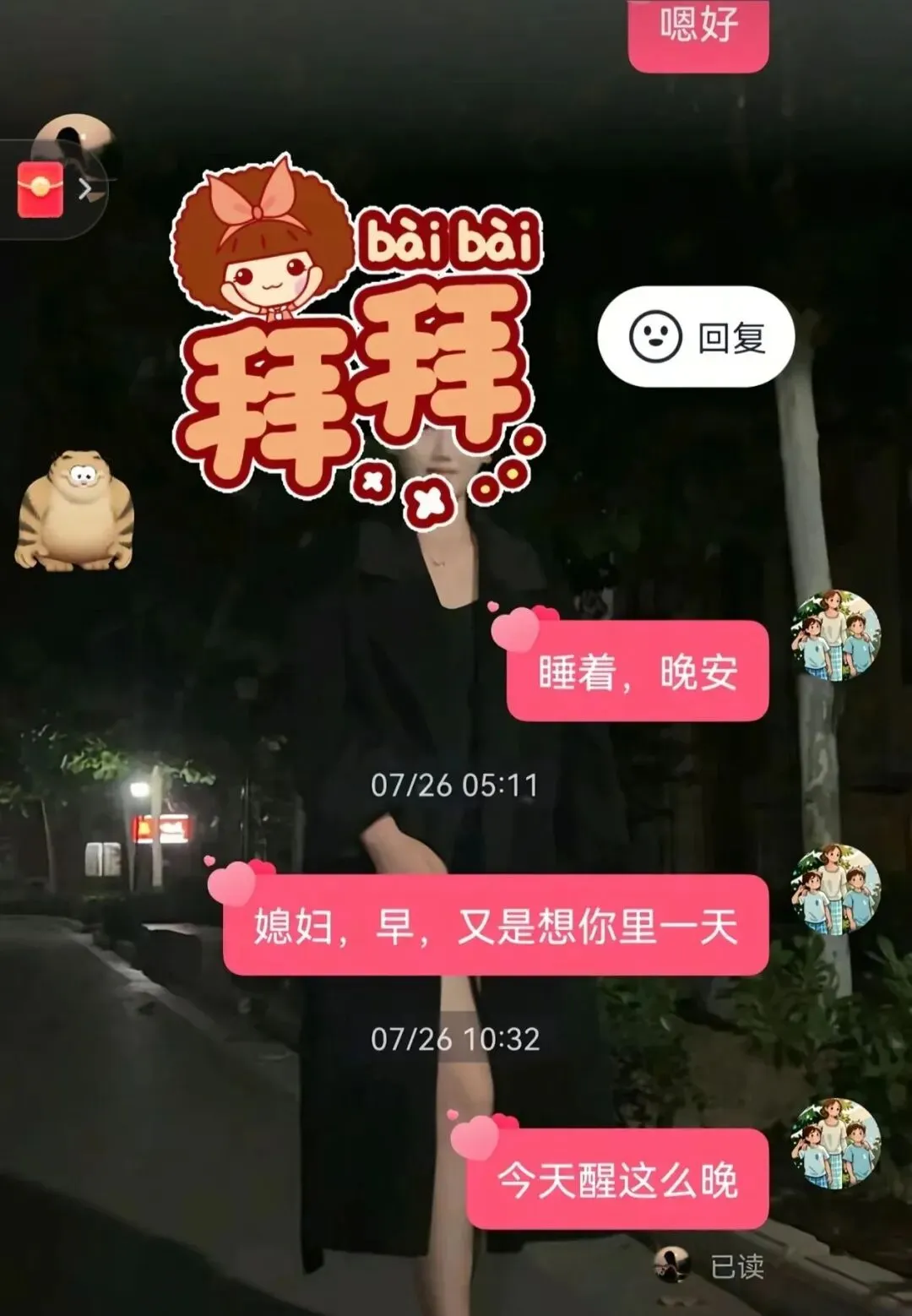Viewport: 912px width, 1316px height.
Task: Open the fat tiger cat sticker
Action: pyautogui.click(x=76, y=511)
